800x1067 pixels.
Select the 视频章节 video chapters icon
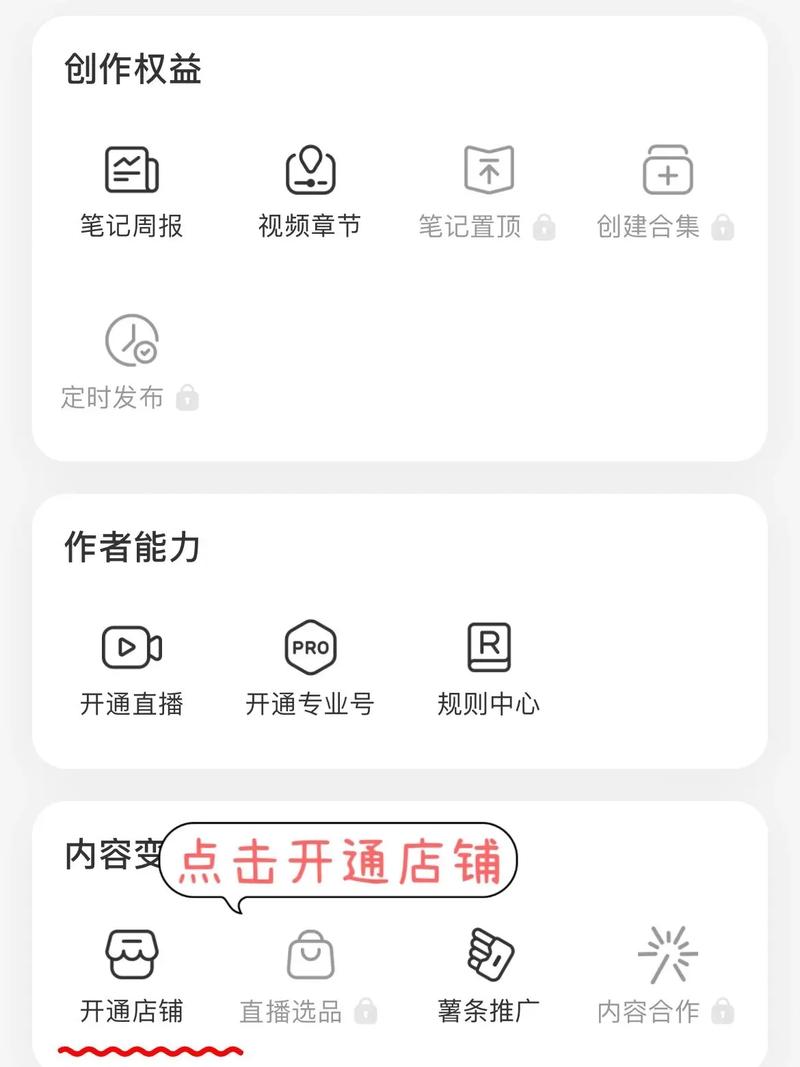coord(309,170)
